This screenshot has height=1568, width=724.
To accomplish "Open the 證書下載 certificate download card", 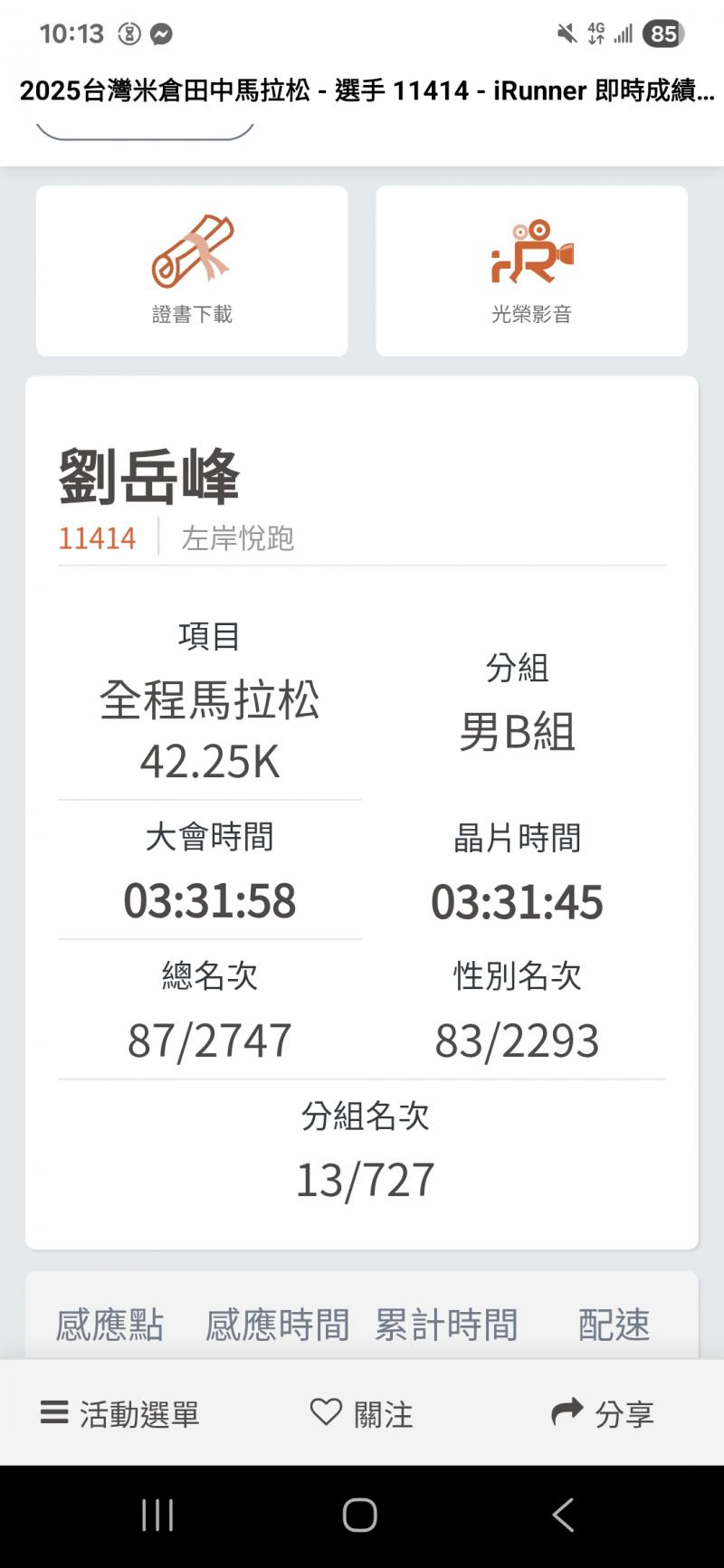I will (192, 271).
